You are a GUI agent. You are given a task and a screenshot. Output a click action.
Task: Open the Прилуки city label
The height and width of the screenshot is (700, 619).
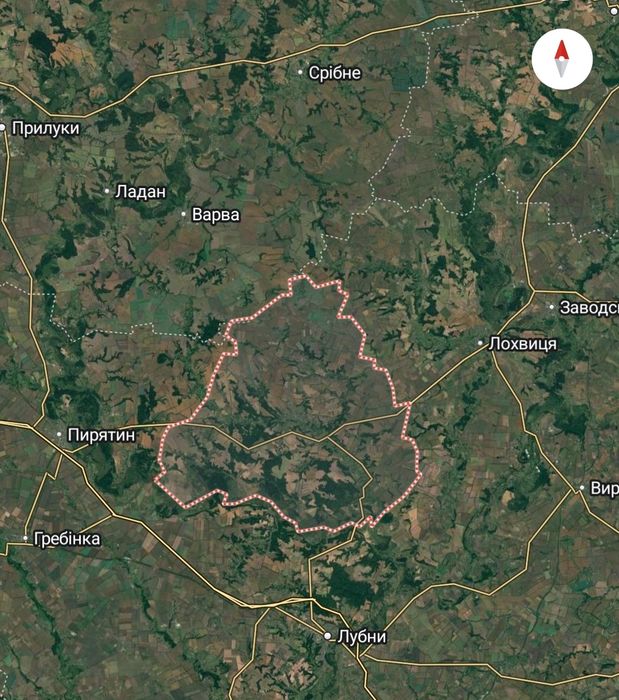coord(44,128)
